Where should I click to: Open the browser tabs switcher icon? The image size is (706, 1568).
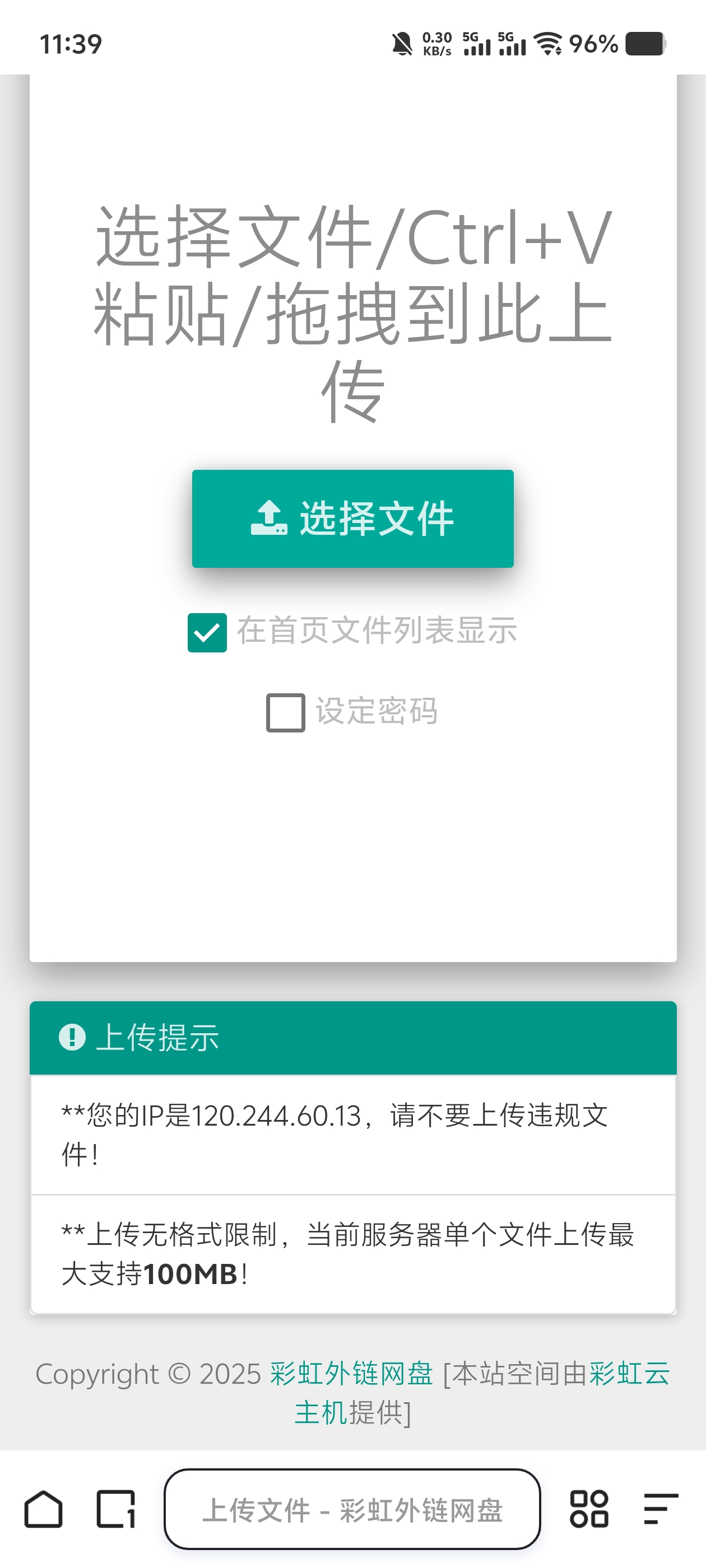coord(116,1509)
